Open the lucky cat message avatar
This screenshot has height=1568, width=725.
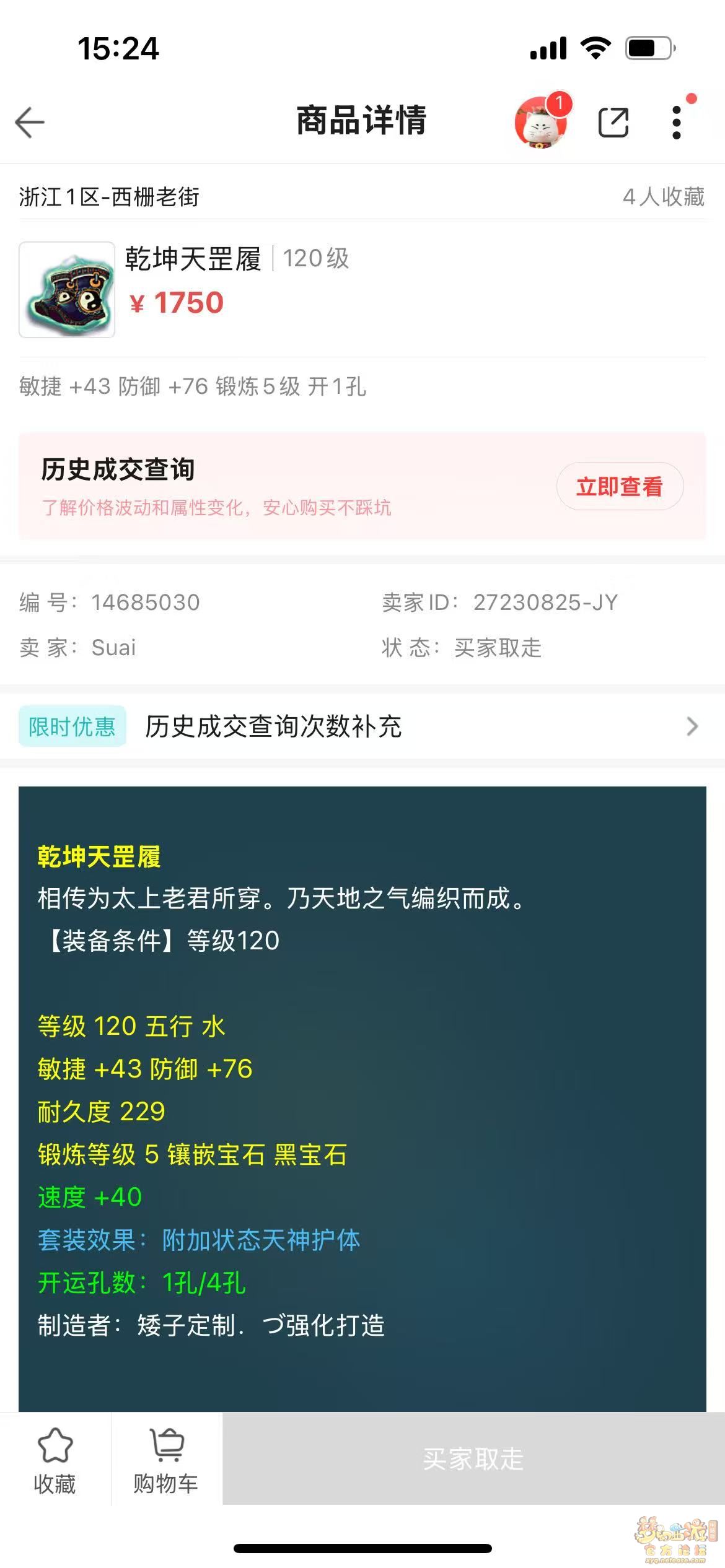(542, 123)
